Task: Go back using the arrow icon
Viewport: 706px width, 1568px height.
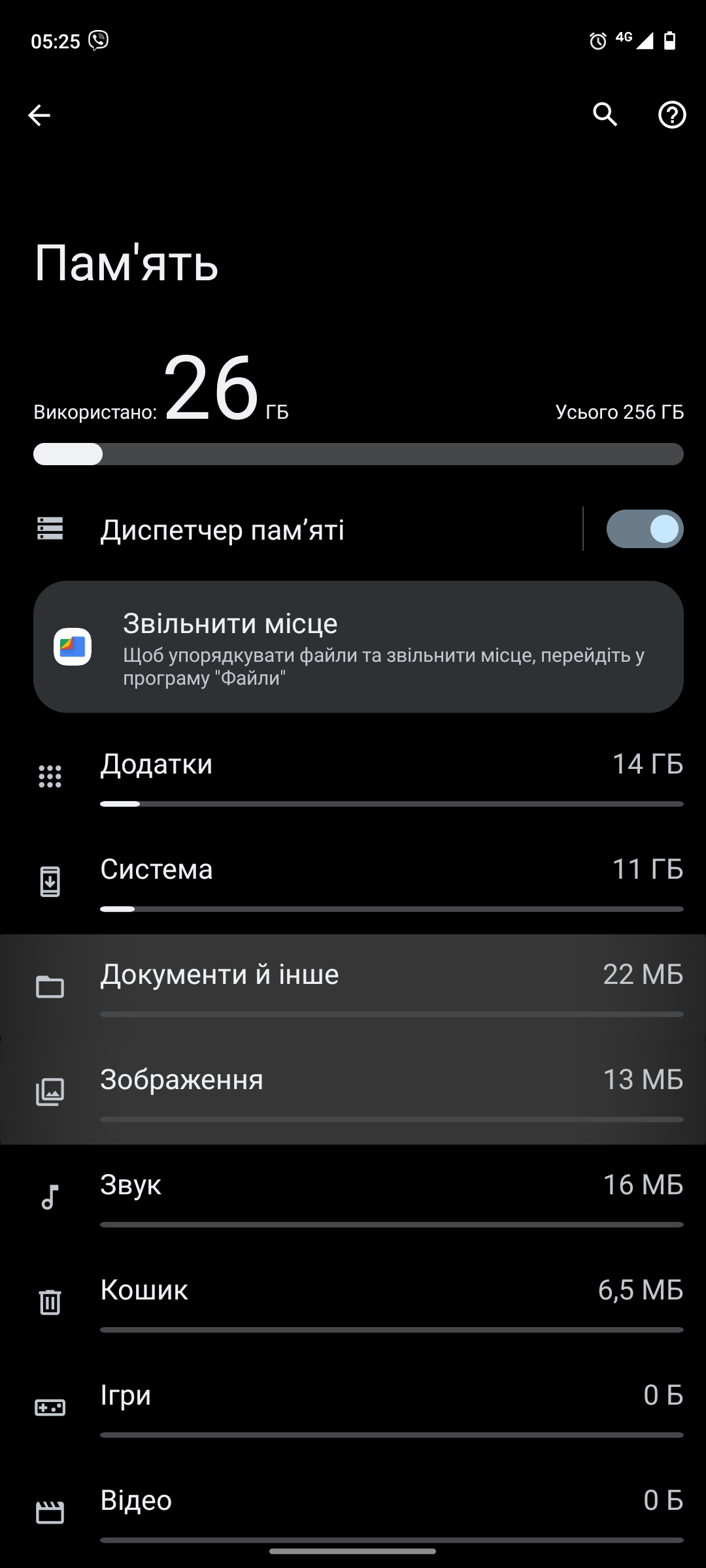Action: (39, 115)
